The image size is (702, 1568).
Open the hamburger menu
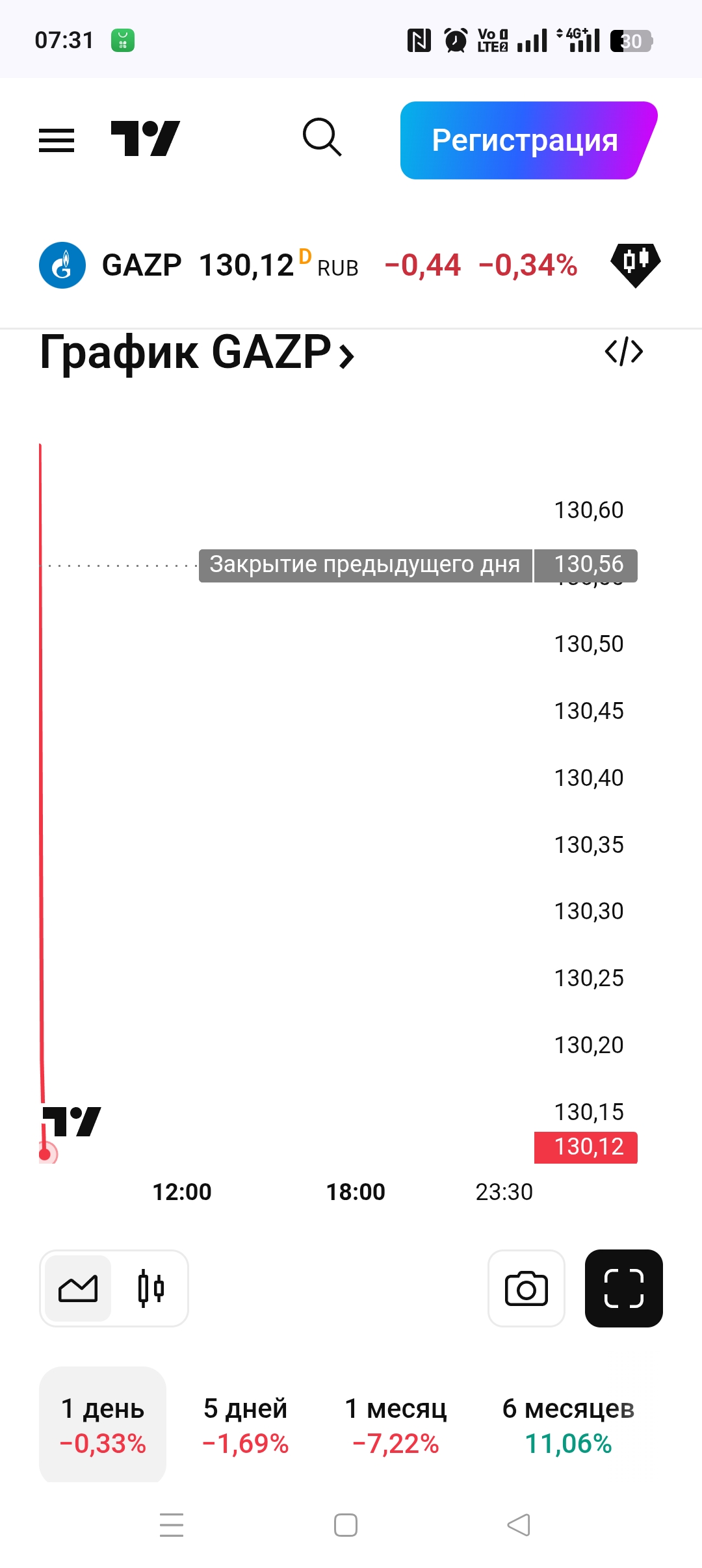57,140
